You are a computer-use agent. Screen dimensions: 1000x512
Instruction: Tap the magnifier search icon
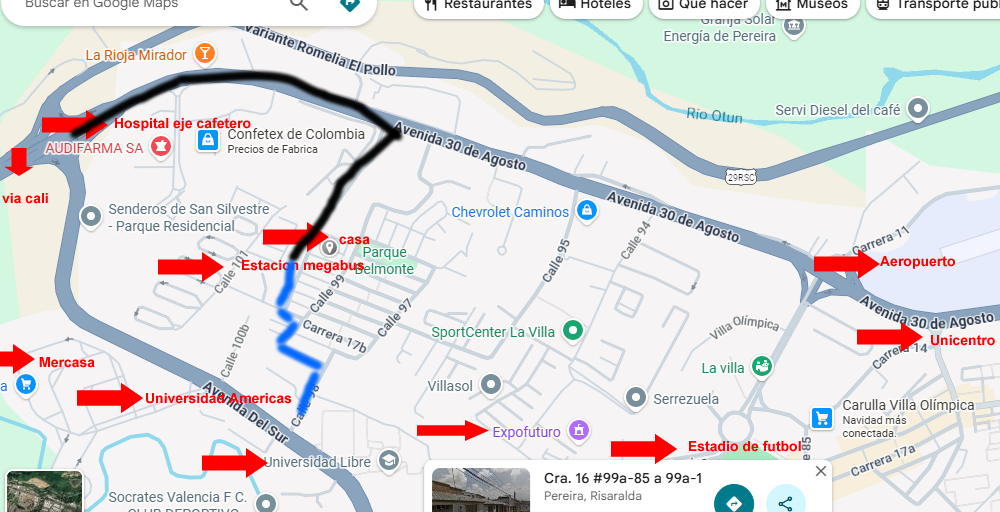point(299,4)
